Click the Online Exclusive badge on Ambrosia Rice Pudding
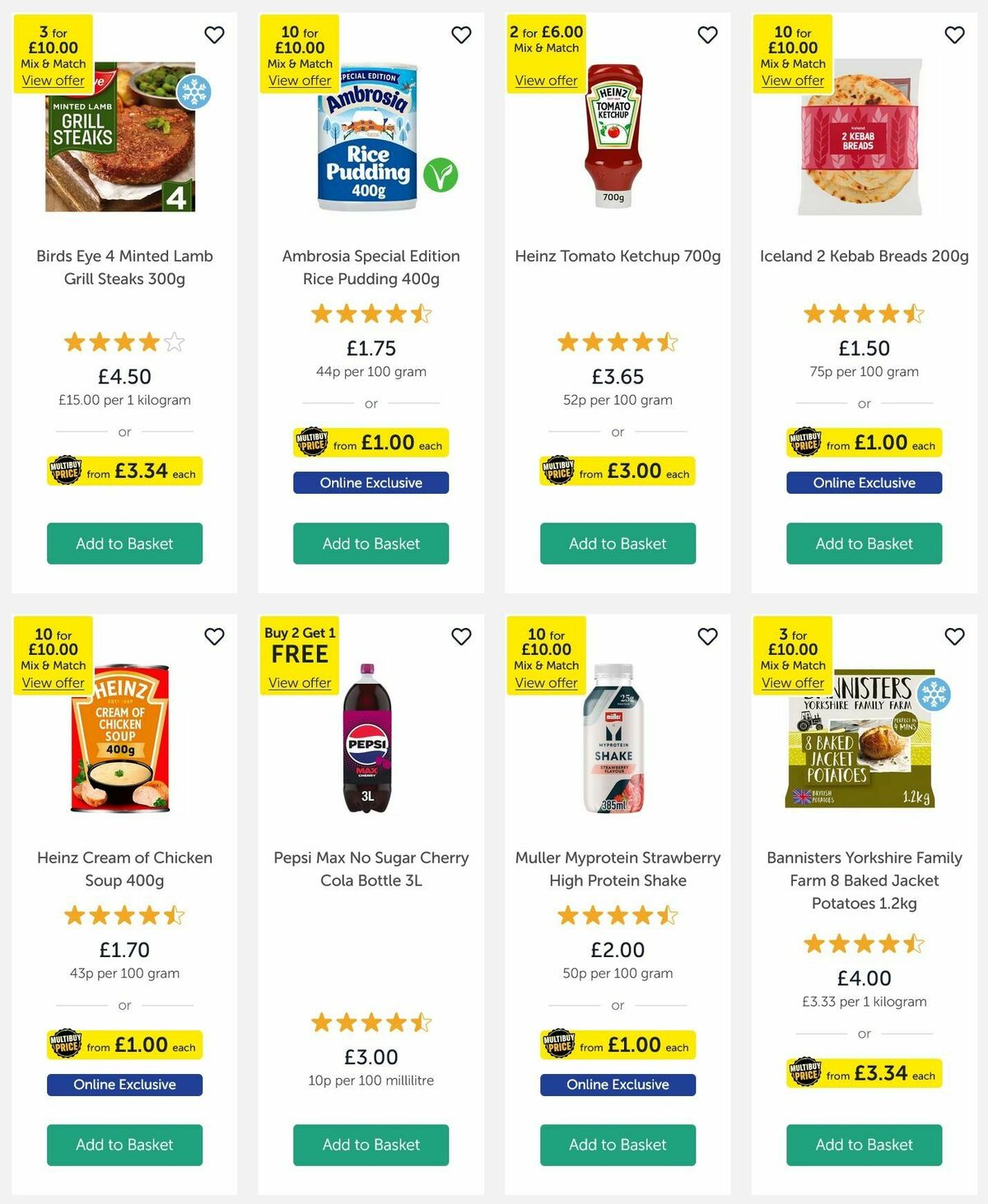 [x=370, y=483]
